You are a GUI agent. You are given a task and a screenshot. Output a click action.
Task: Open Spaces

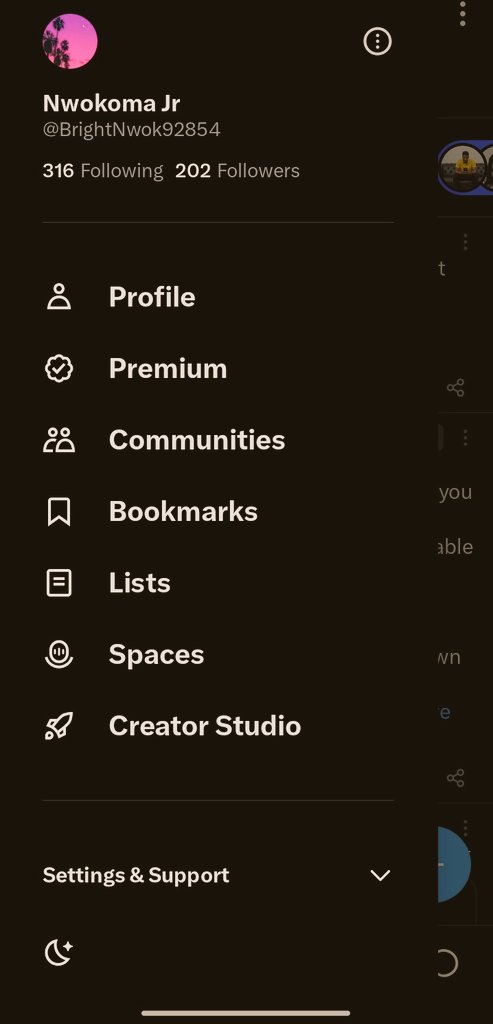[218, 654]
